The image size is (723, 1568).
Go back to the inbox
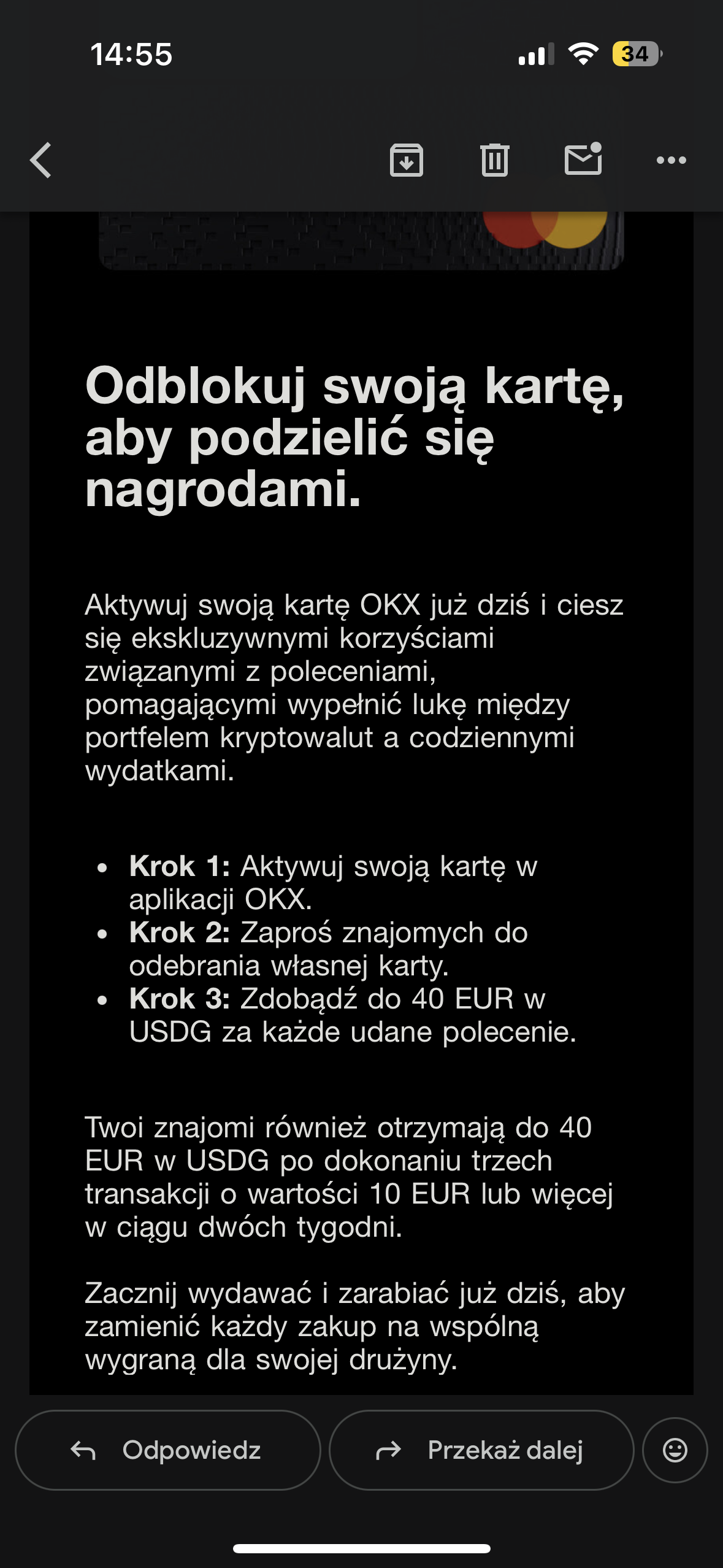41,161
